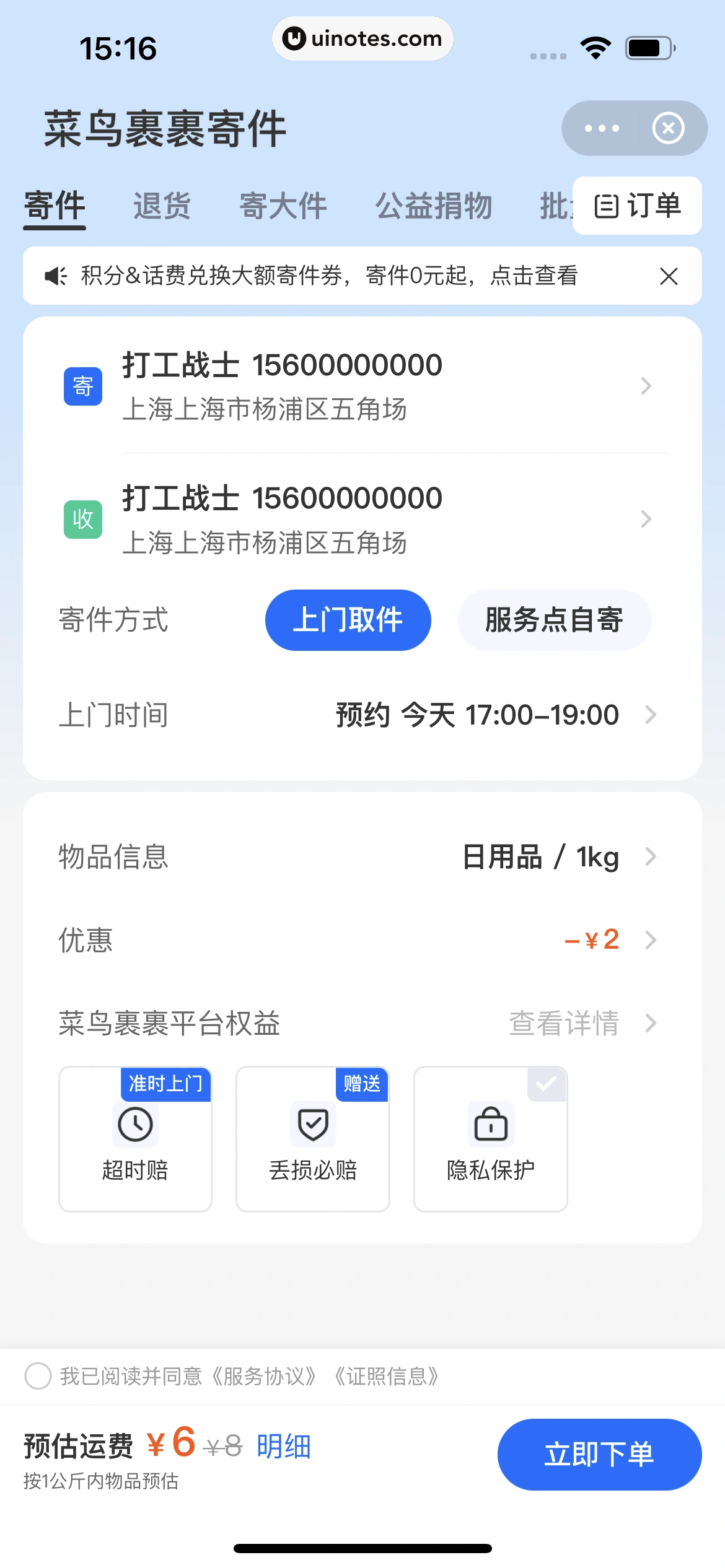Tick the 我已阅读并同意 agreement circle
725x1568 pixels.
[38, 1376]
